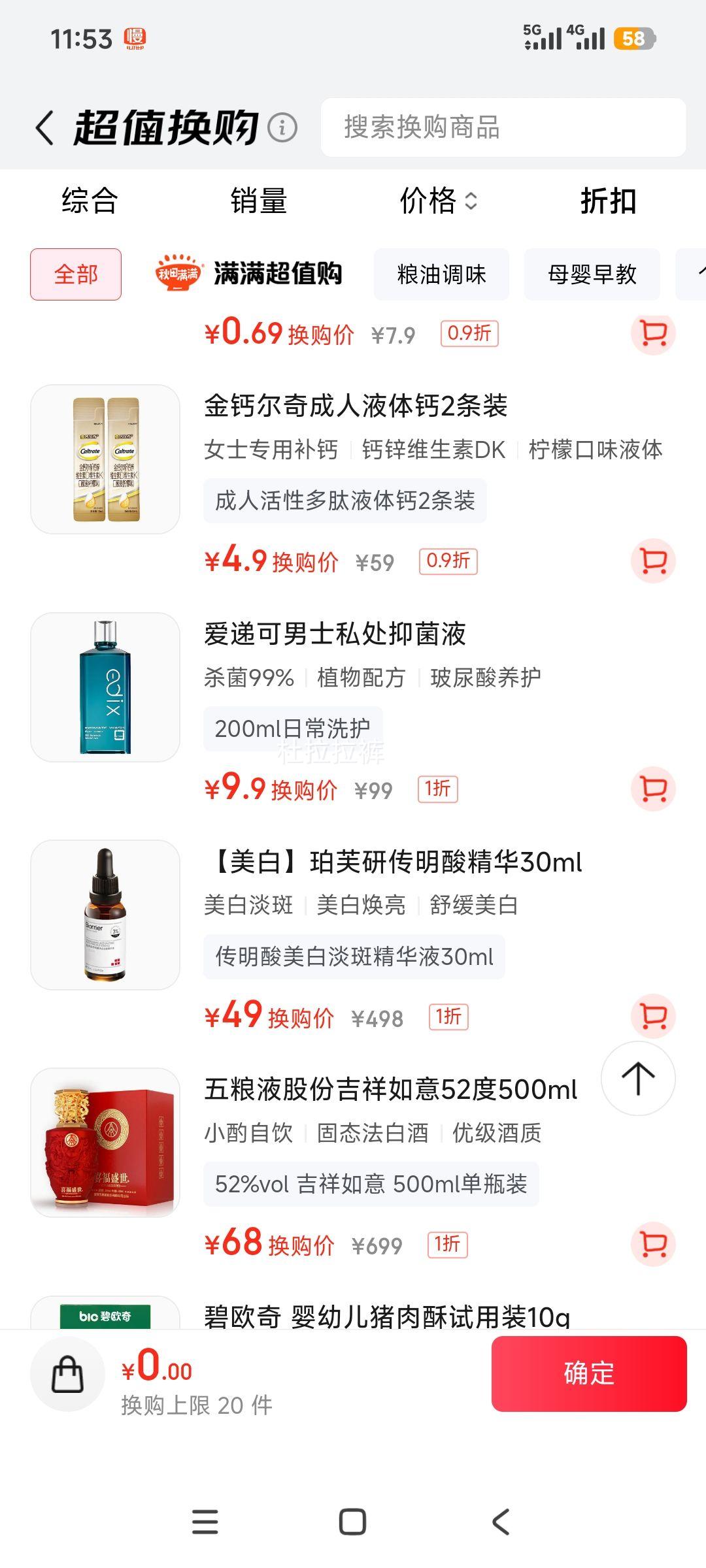
Task: Open the 五粮液股份吉祥如意 product
Action: 390,1089
